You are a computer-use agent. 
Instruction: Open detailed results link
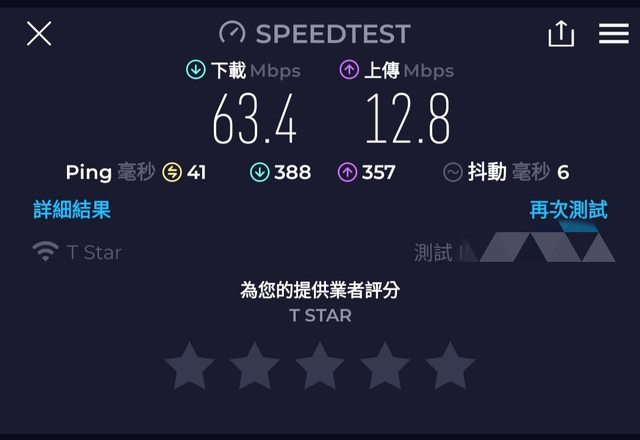coord(72,210)
